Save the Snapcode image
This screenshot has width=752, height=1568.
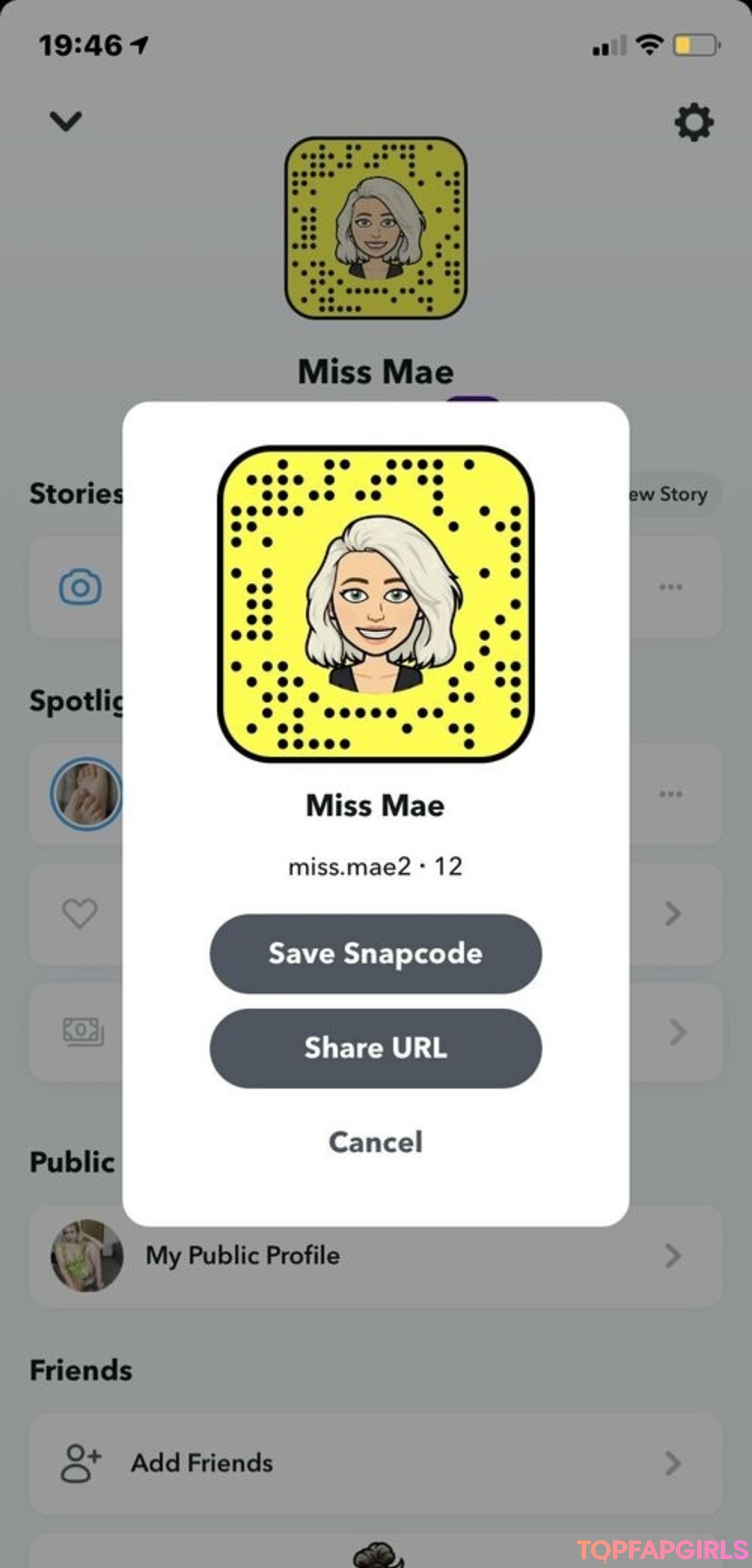click(x=375, y=954)
